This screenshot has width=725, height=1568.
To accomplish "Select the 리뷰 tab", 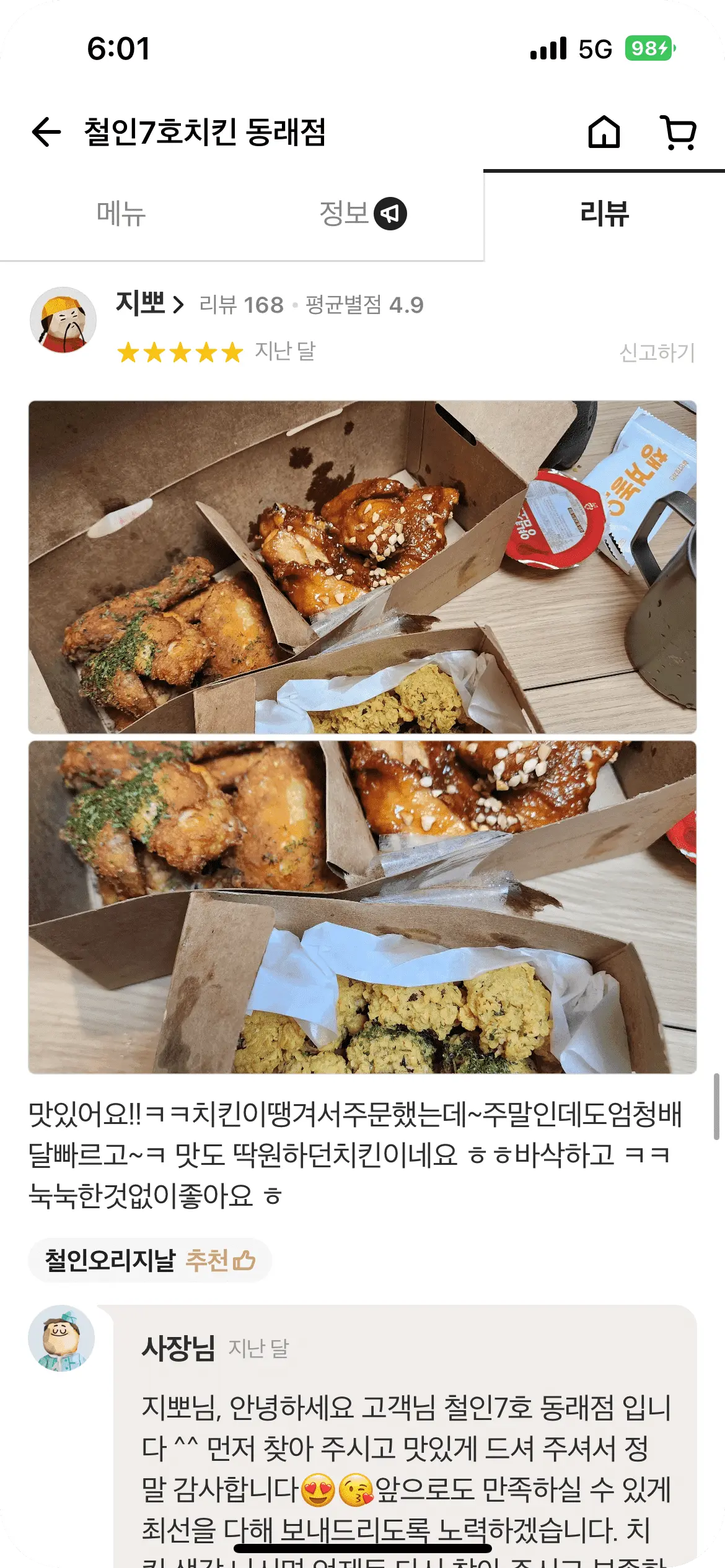I will pos(604,214).
